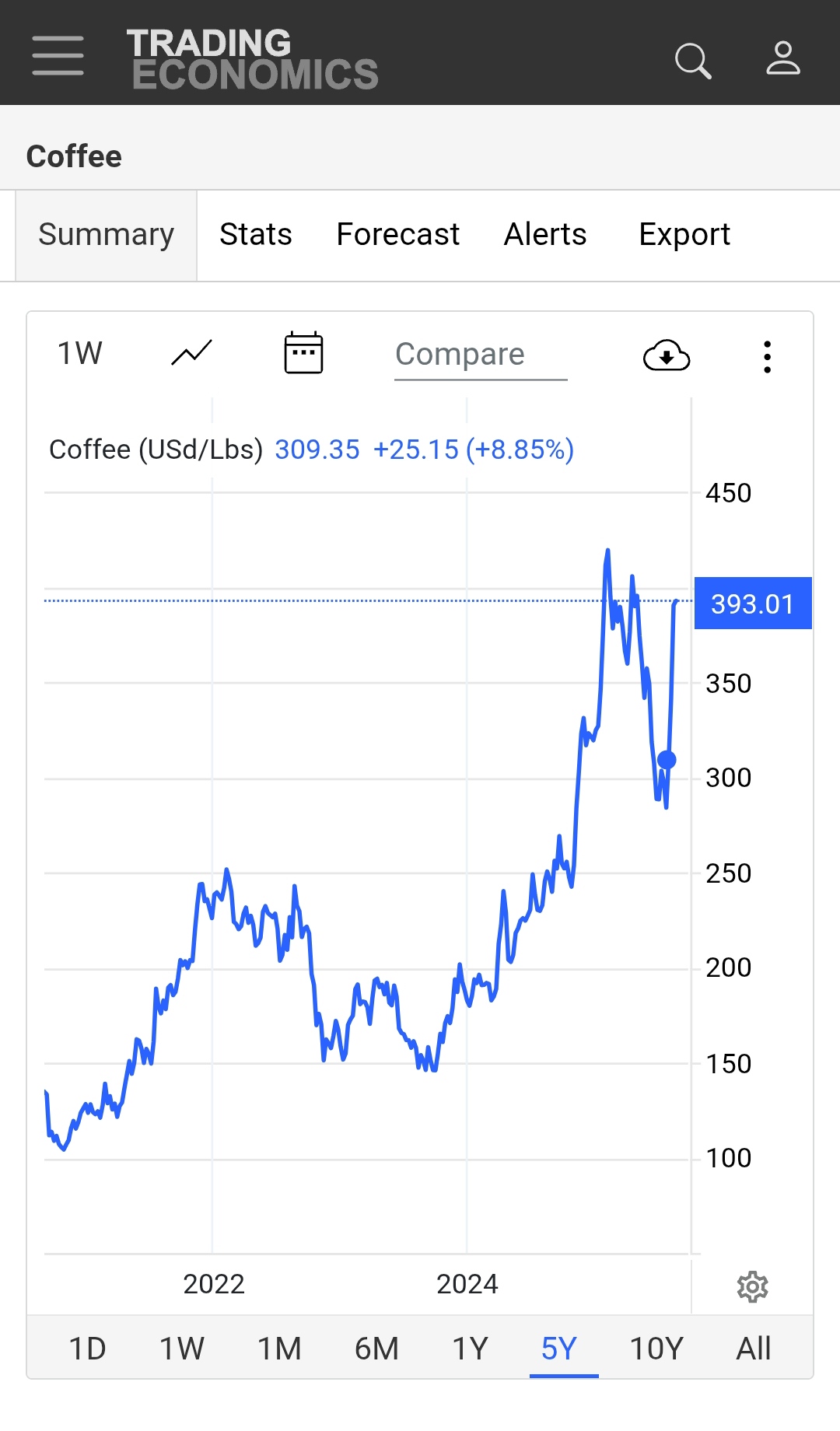
Task: Choose the 1Y time range
Action: (x=470, y=1349)
